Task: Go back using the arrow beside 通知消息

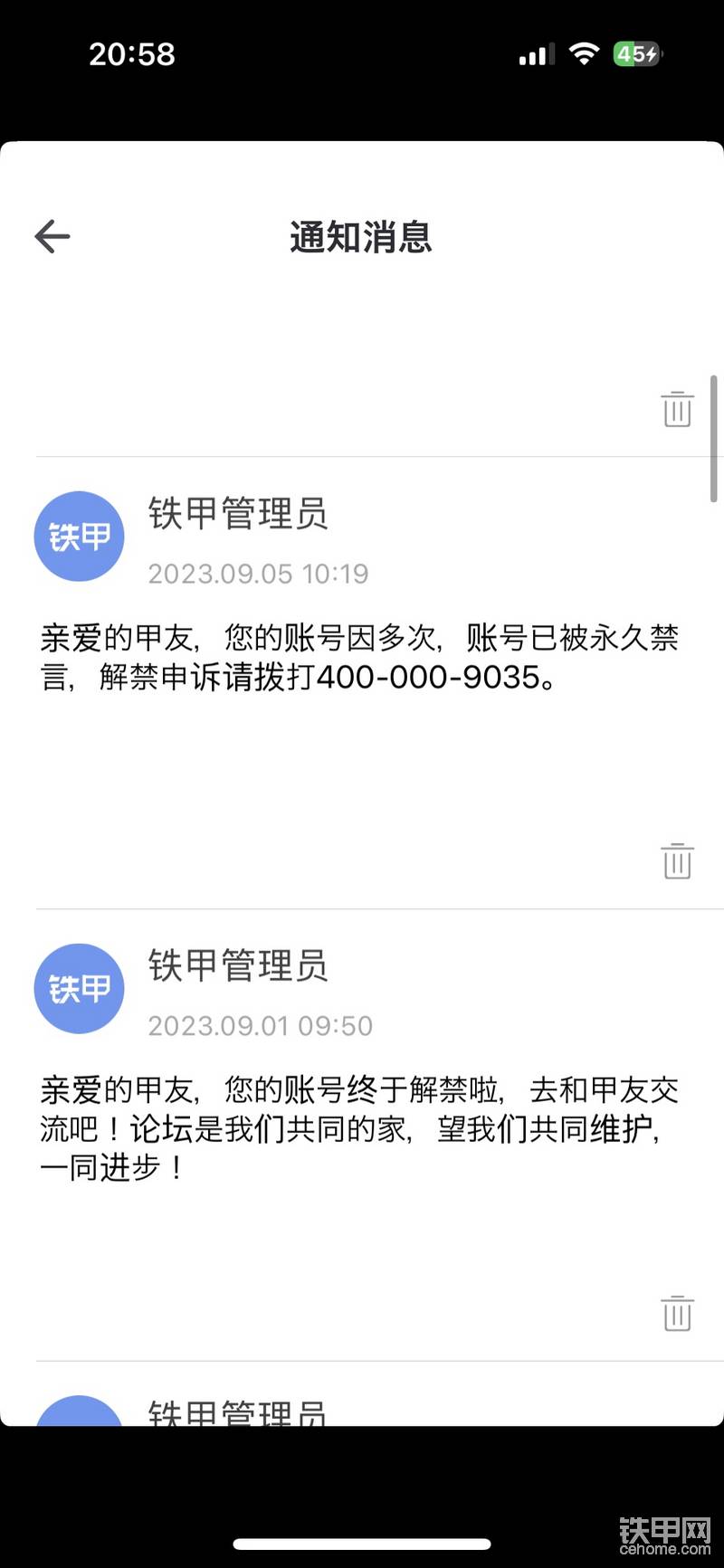Action: coord(52,237)
